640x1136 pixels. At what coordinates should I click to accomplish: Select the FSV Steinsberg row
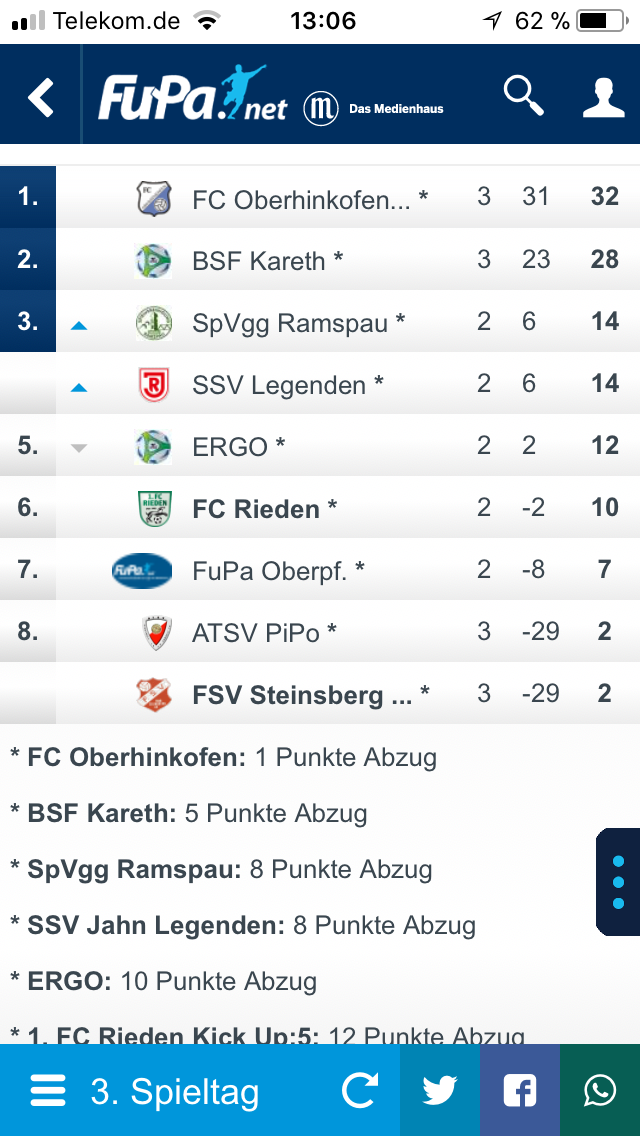pyautogui.click(x=310, y=694)
